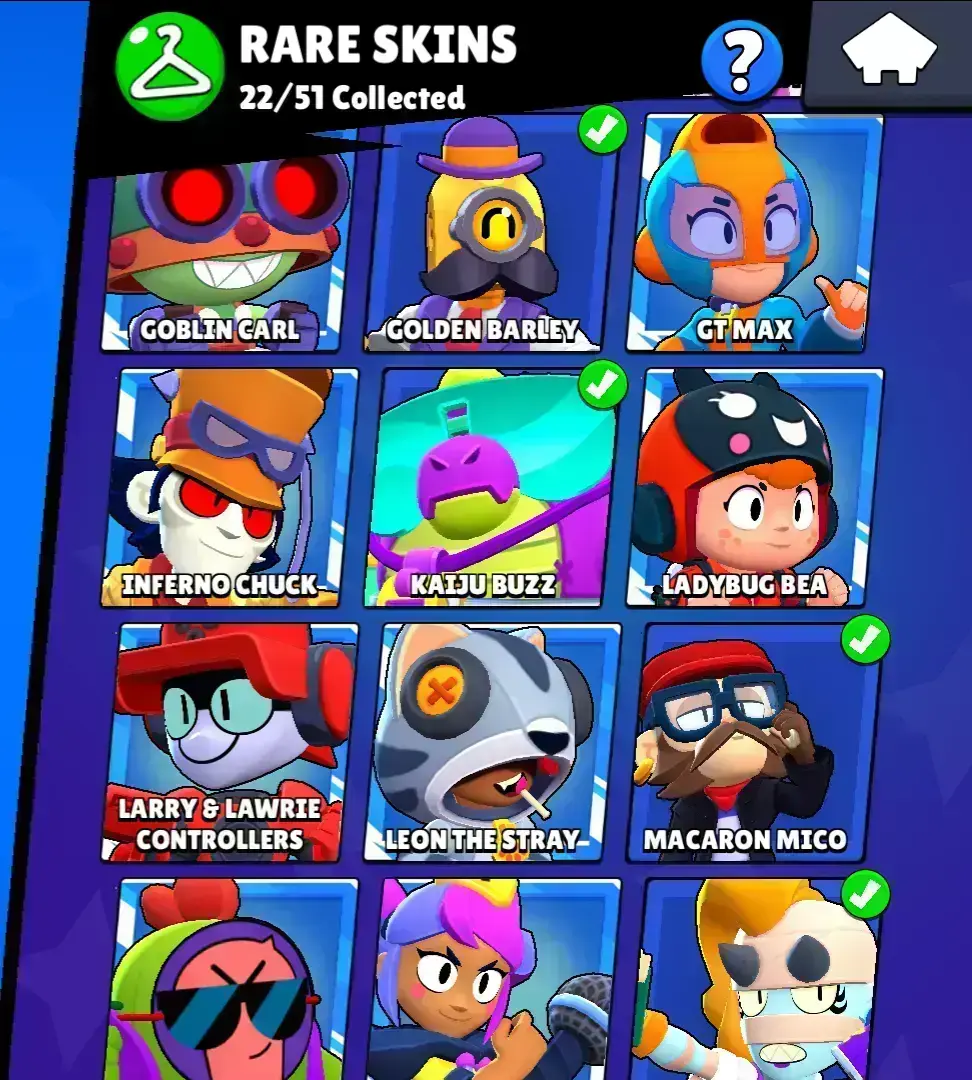Open the Inferno Chuck skin
This screenshot has height=1080, width=972.
tap(228, 488)
